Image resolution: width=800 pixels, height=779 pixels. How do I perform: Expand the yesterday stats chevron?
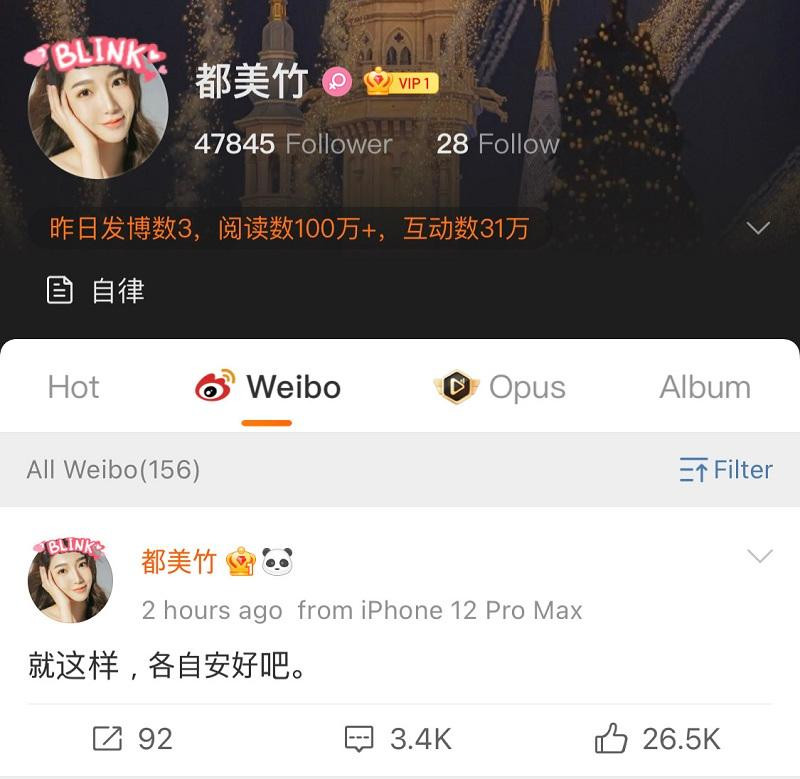tap(758, 228)
